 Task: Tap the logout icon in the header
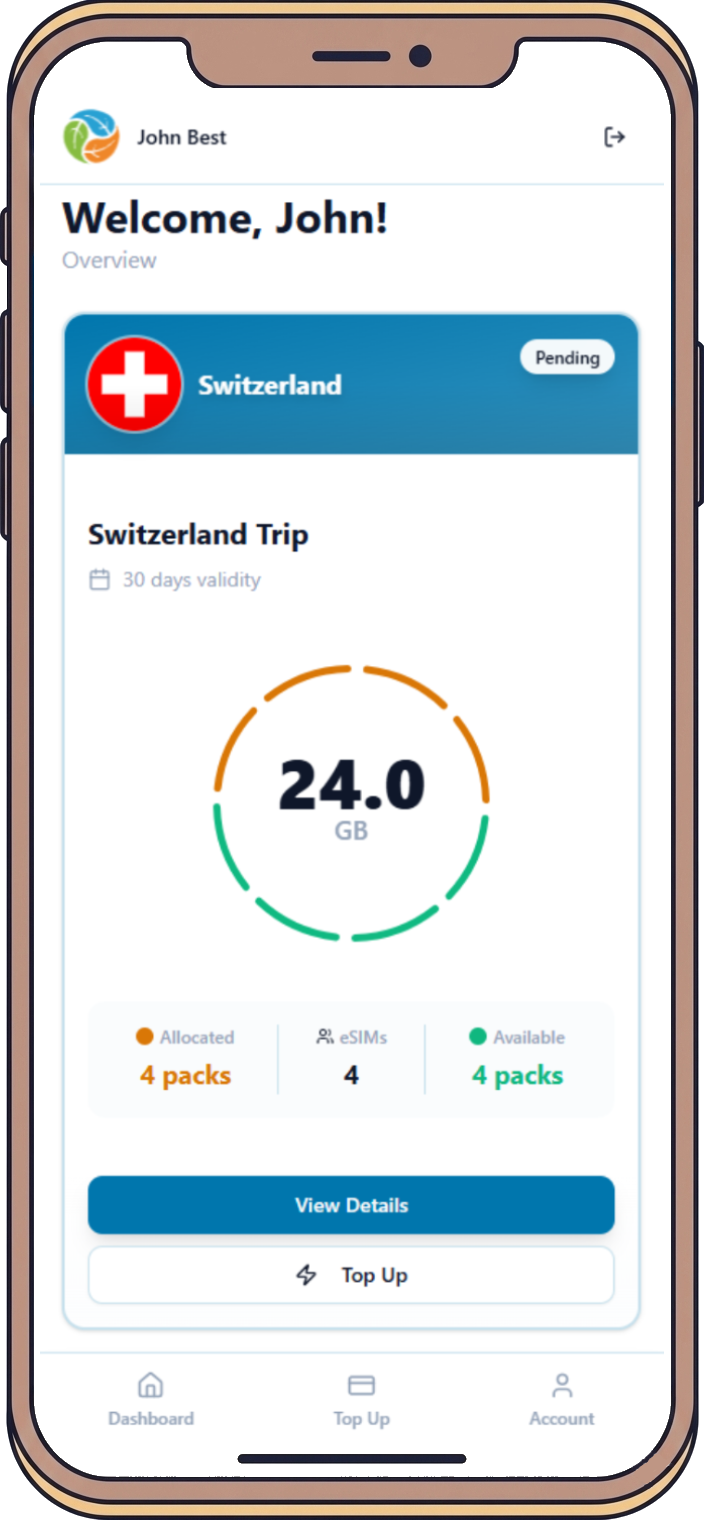click(x=614, y=137)
